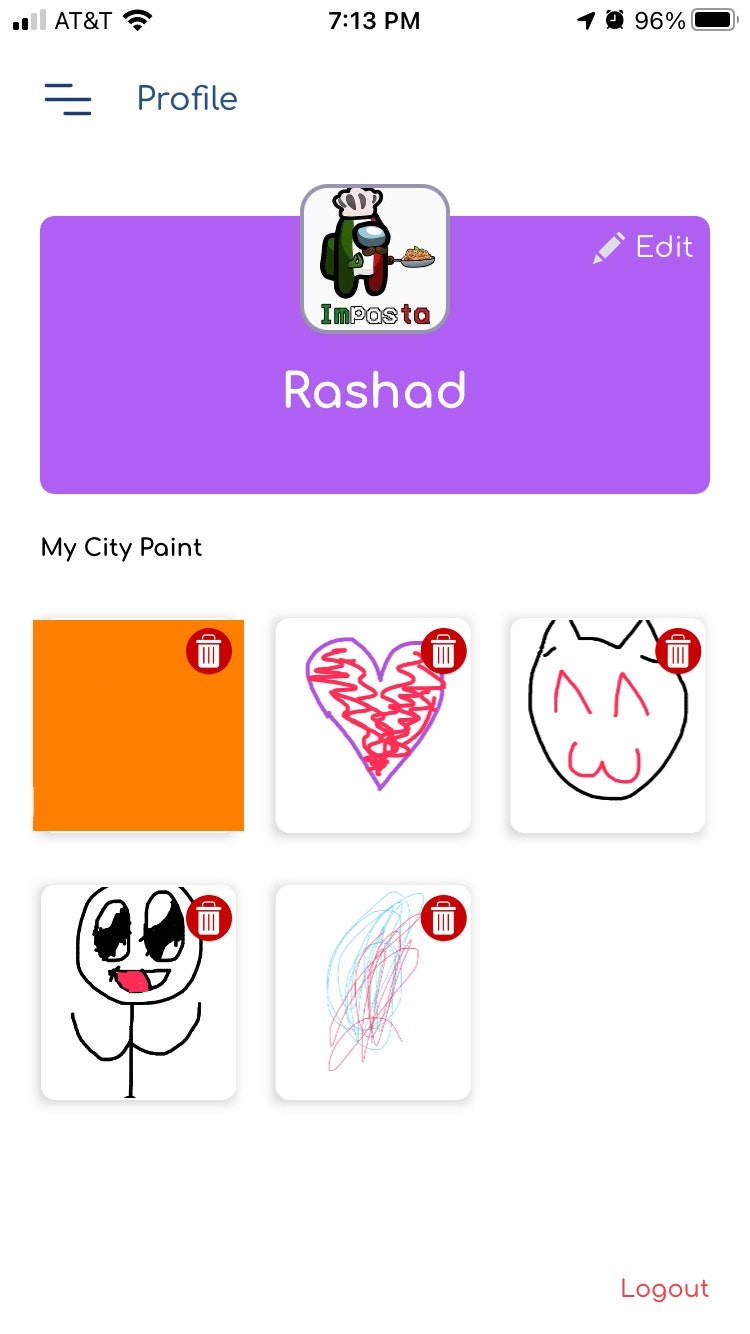Delete the orange painting using its trash icon
This screenshot has height=1334, width=750.
(x=208, y=651)
